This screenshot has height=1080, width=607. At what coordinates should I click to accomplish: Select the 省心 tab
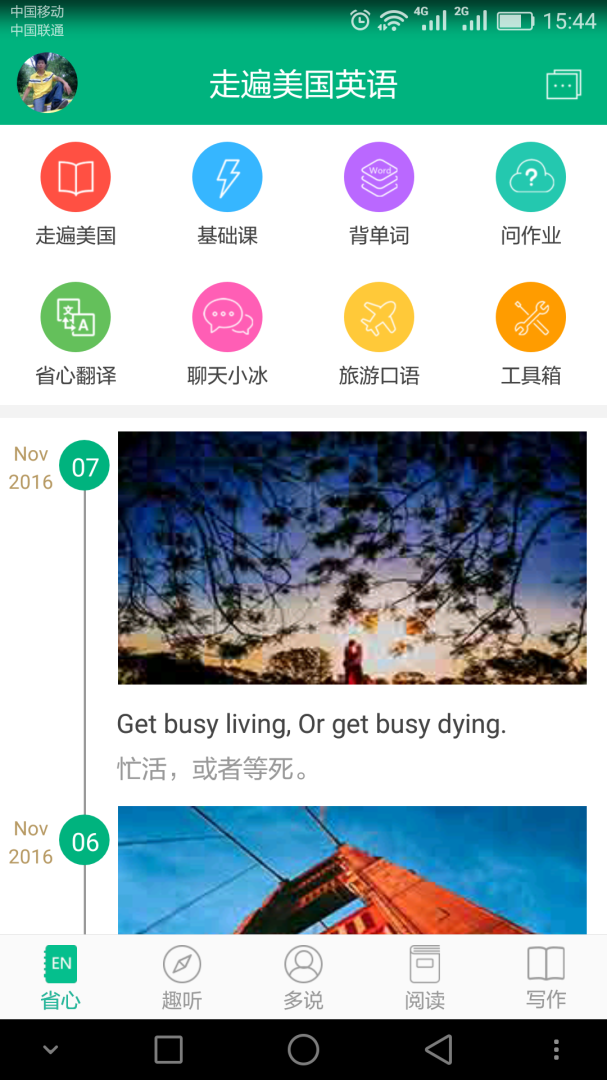tap(61, 977)
